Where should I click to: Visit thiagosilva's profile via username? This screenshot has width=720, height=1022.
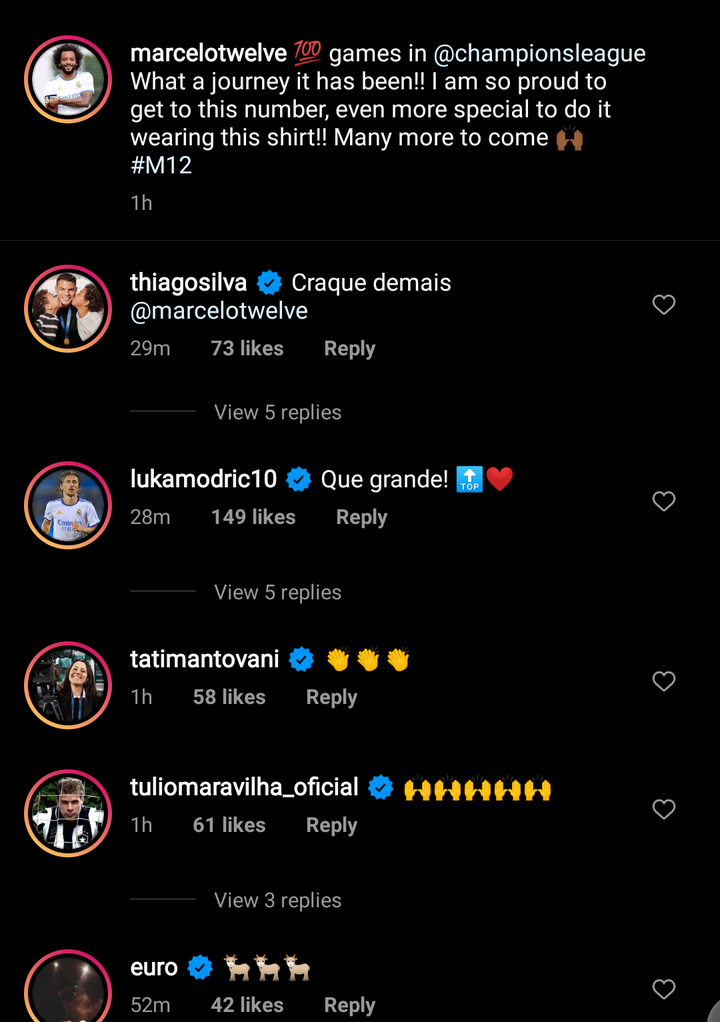point(188,283)
